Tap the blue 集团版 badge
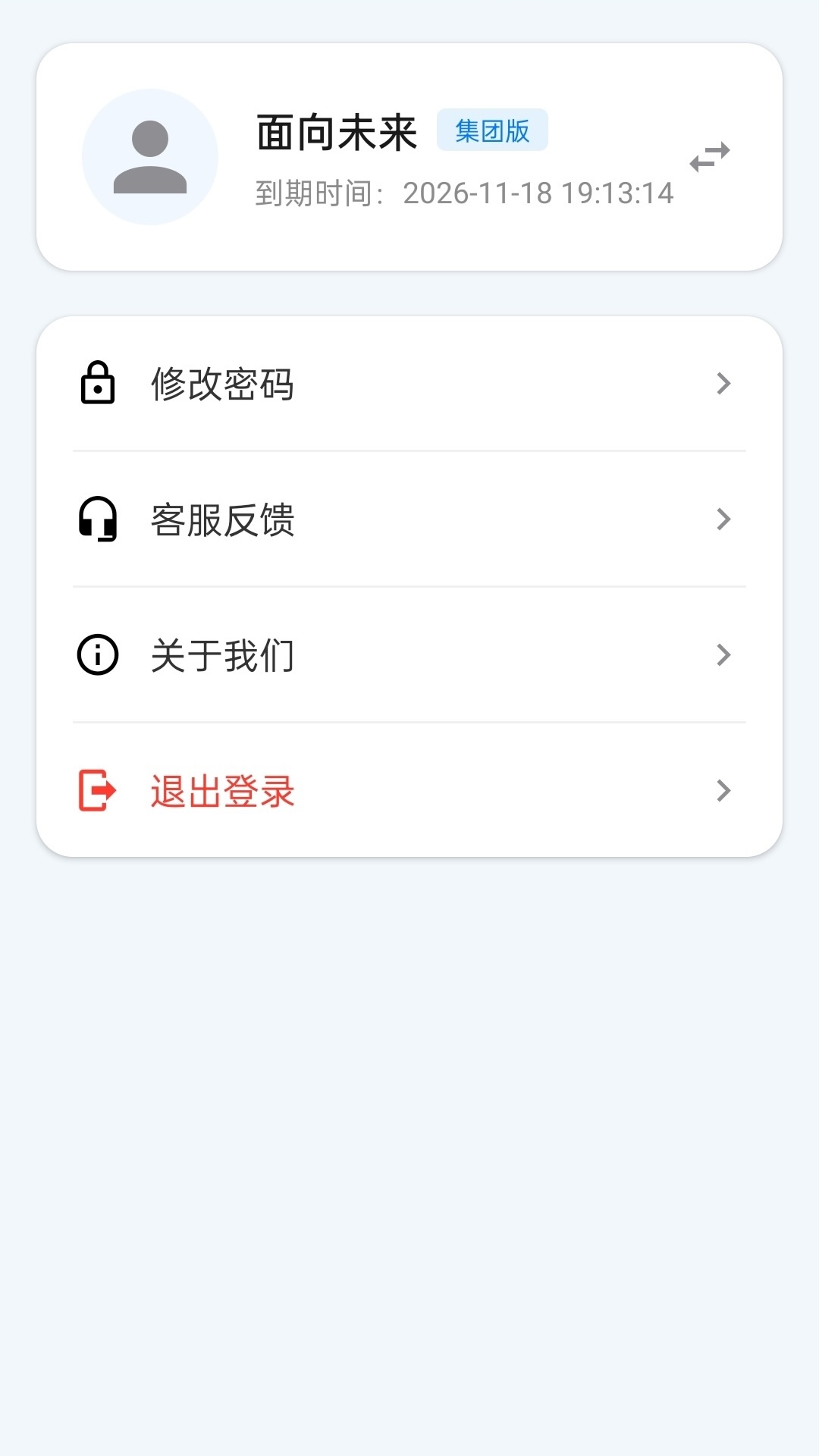The image size is (819, 1456). click(x=493, y=129)
